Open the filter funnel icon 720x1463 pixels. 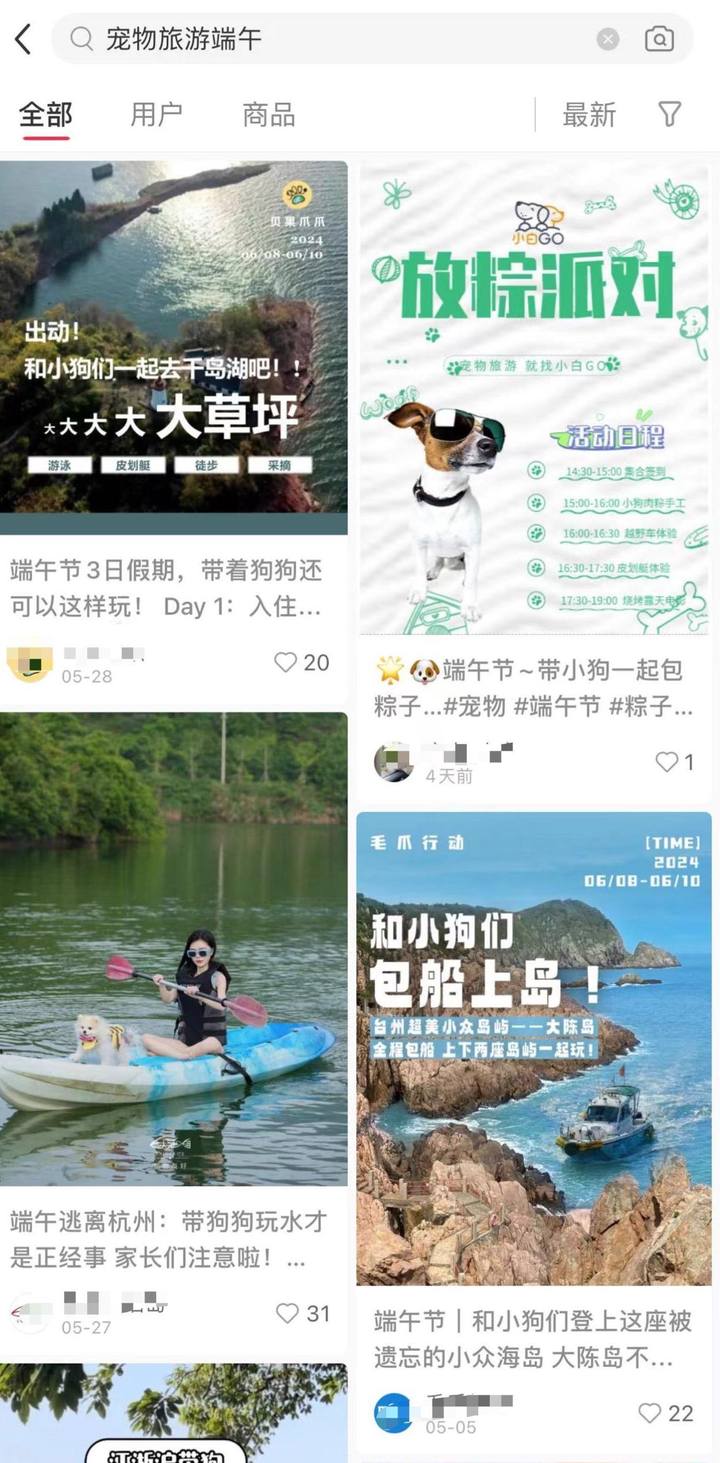coord(670,115)
